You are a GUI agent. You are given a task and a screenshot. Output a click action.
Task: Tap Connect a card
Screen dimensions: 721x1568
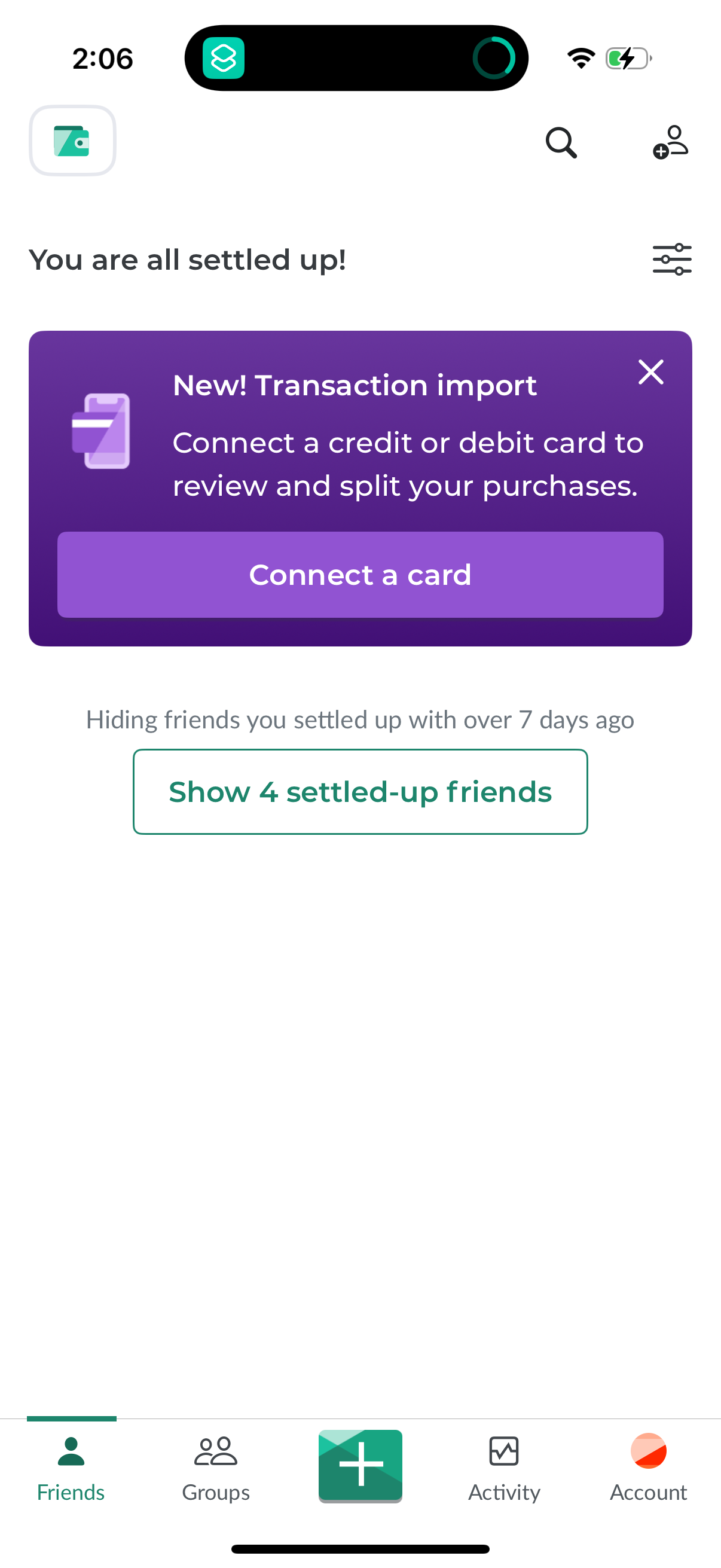click(360, 574)
